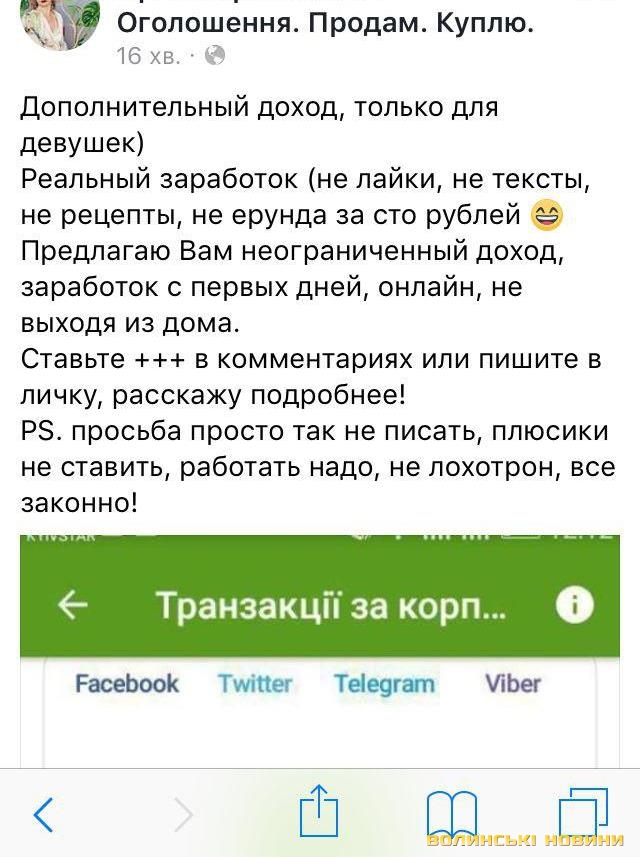Open Safari bookmarks

[451, 812]
